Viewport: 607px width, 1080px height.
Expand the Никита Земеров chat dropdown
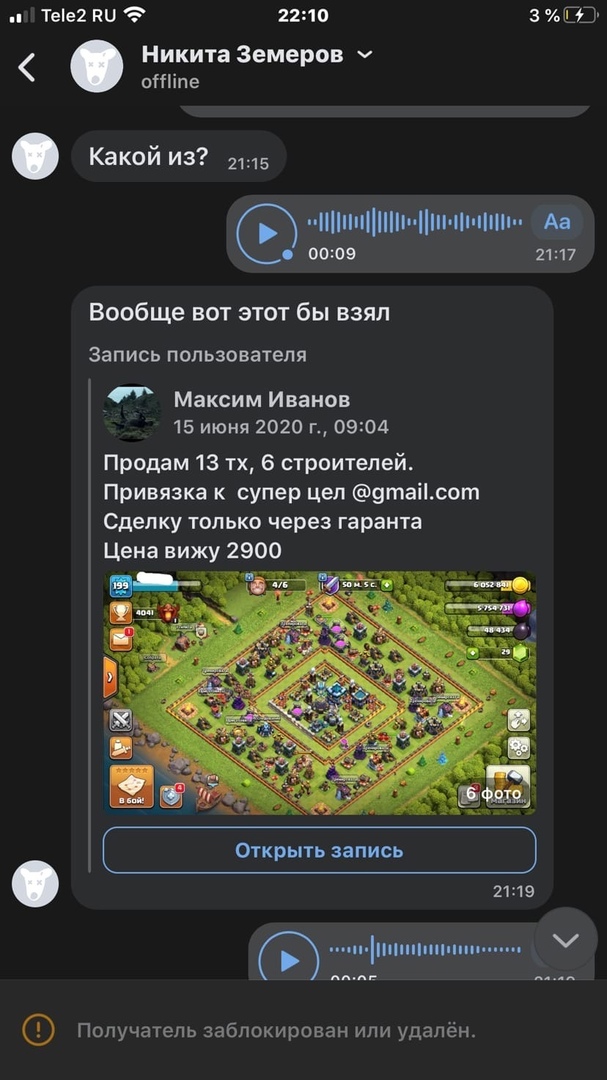click(365, 54)
